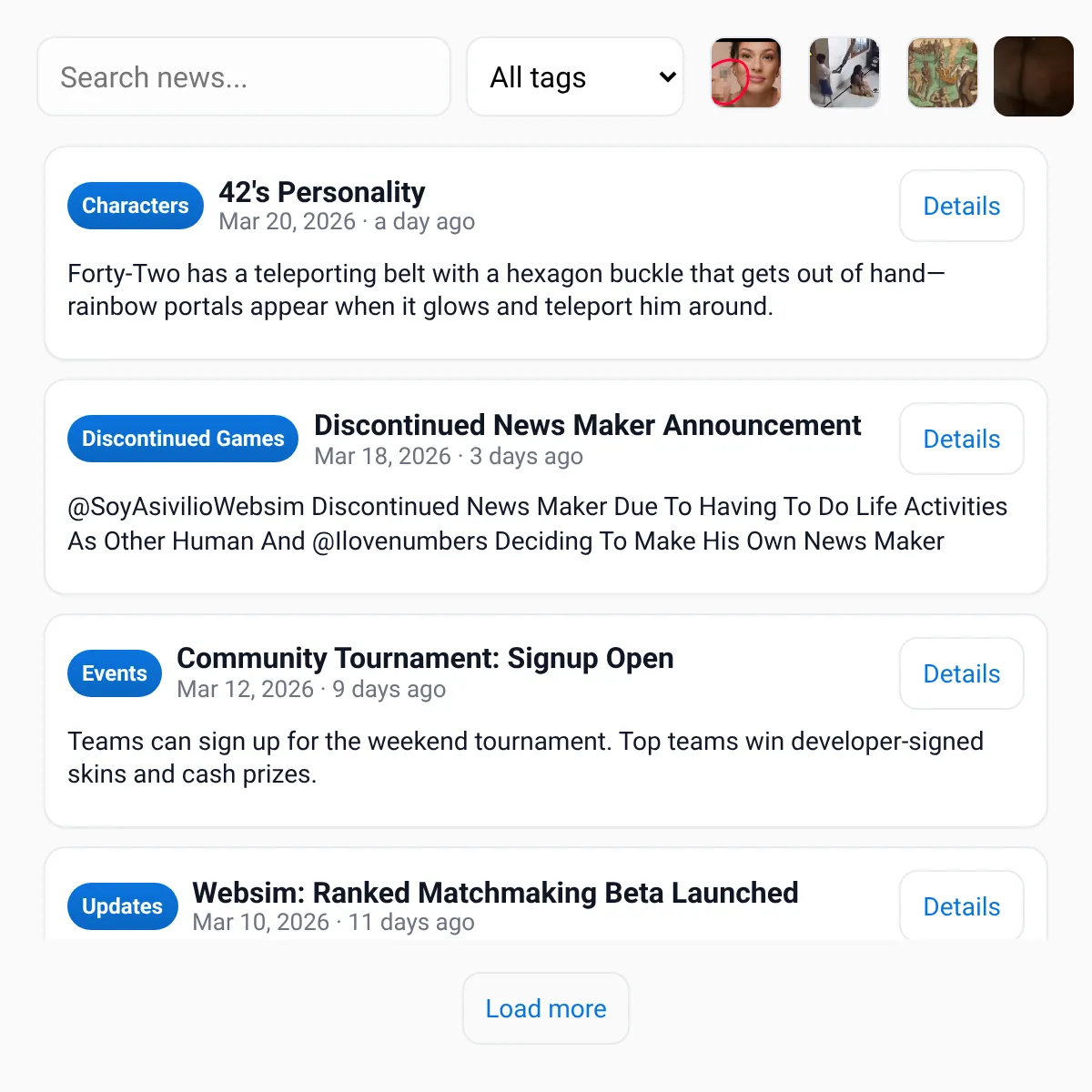Open the All tags dropdown
The width and height of the screenshot is (1092, 1092).
(x=575, y=76)
